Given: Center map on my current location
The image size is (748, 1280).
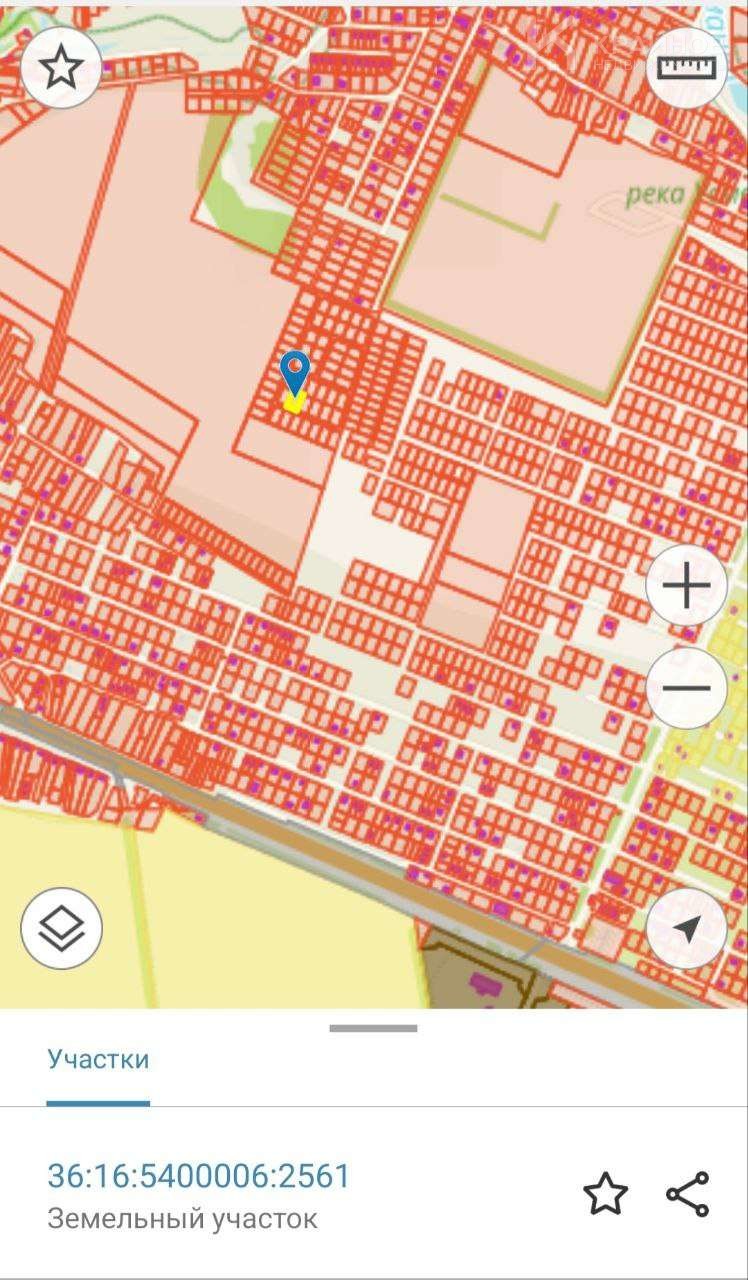Looking at the screenshot, I should point(686,928).
